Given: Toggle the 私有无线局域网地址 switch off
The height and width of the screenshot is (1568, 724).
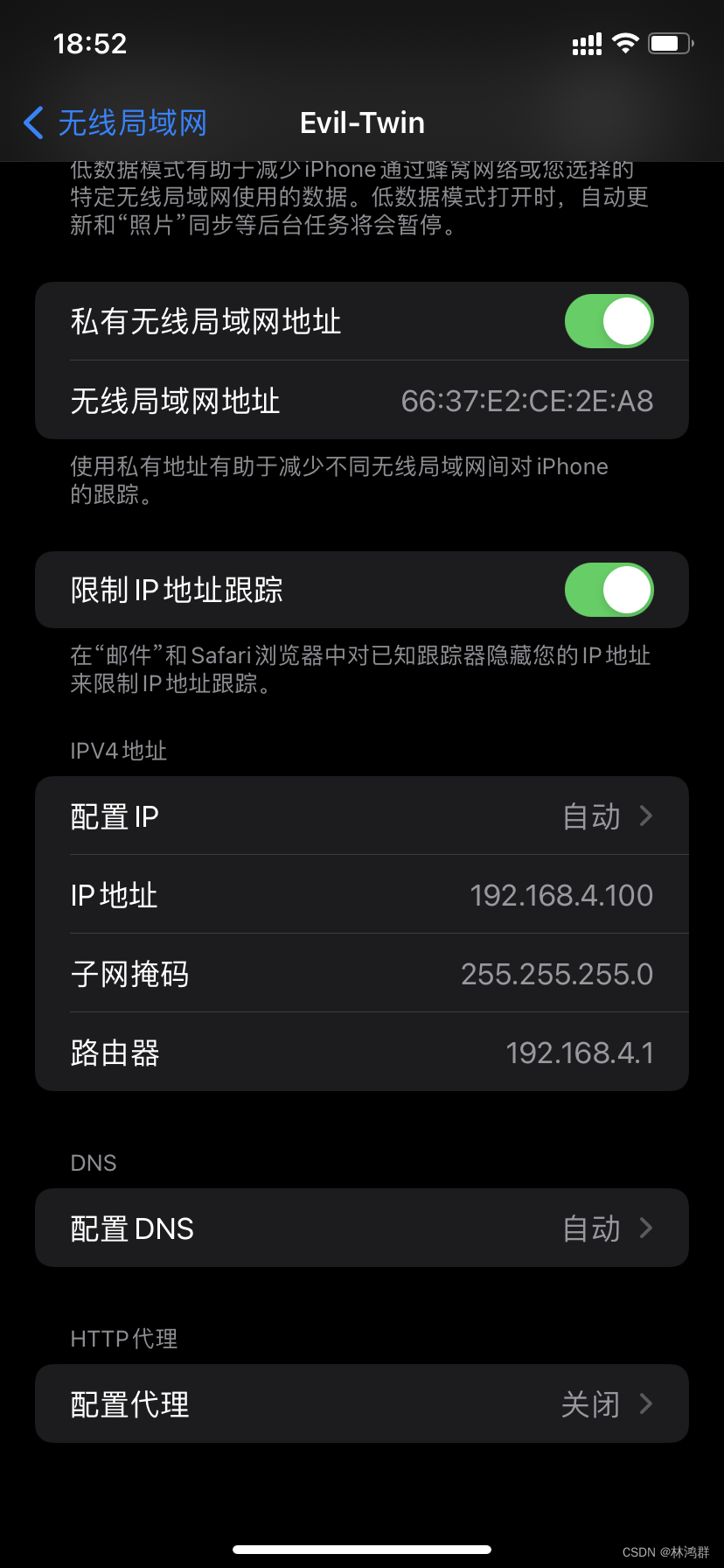Looking at the screenshot, I should point(609,321).
